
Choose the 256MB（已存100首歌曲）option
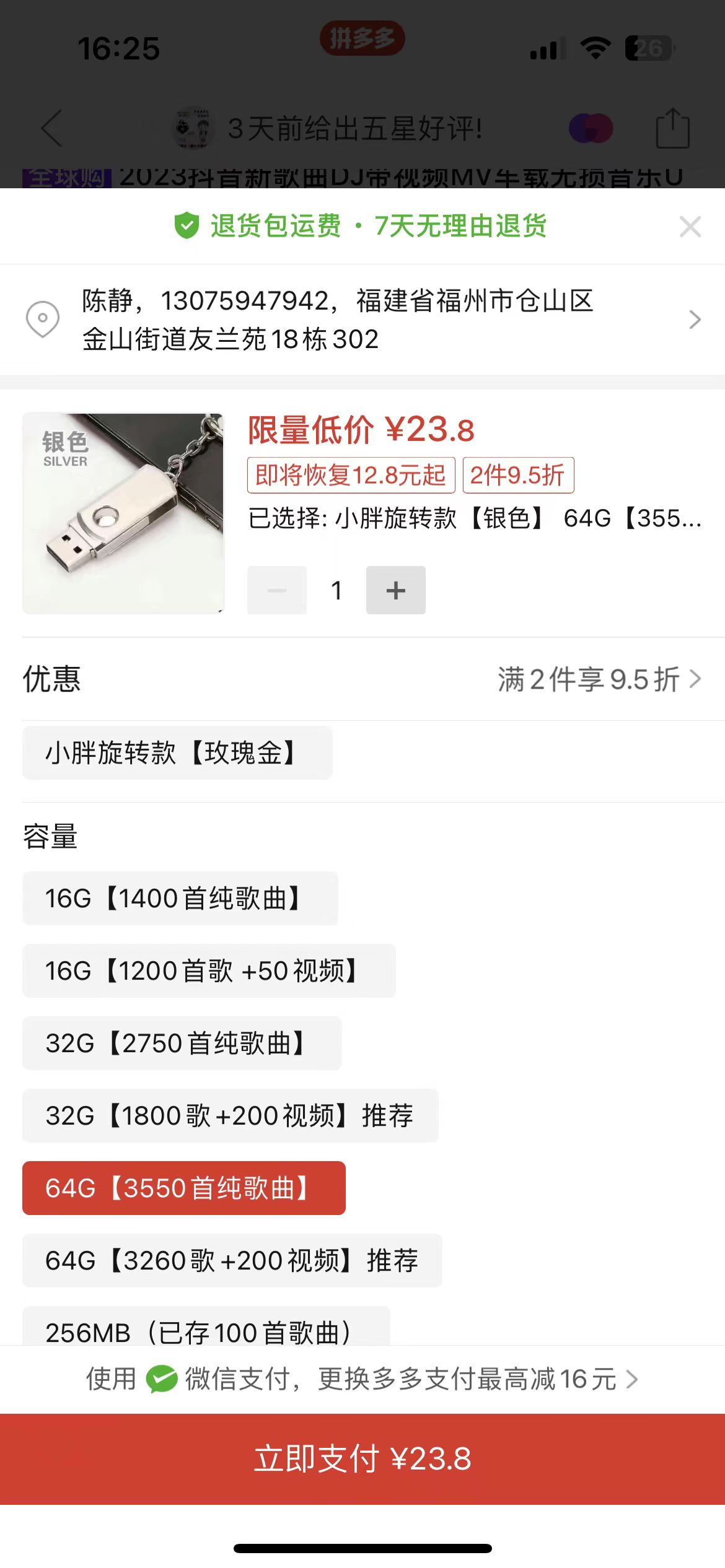[206, 1328]
